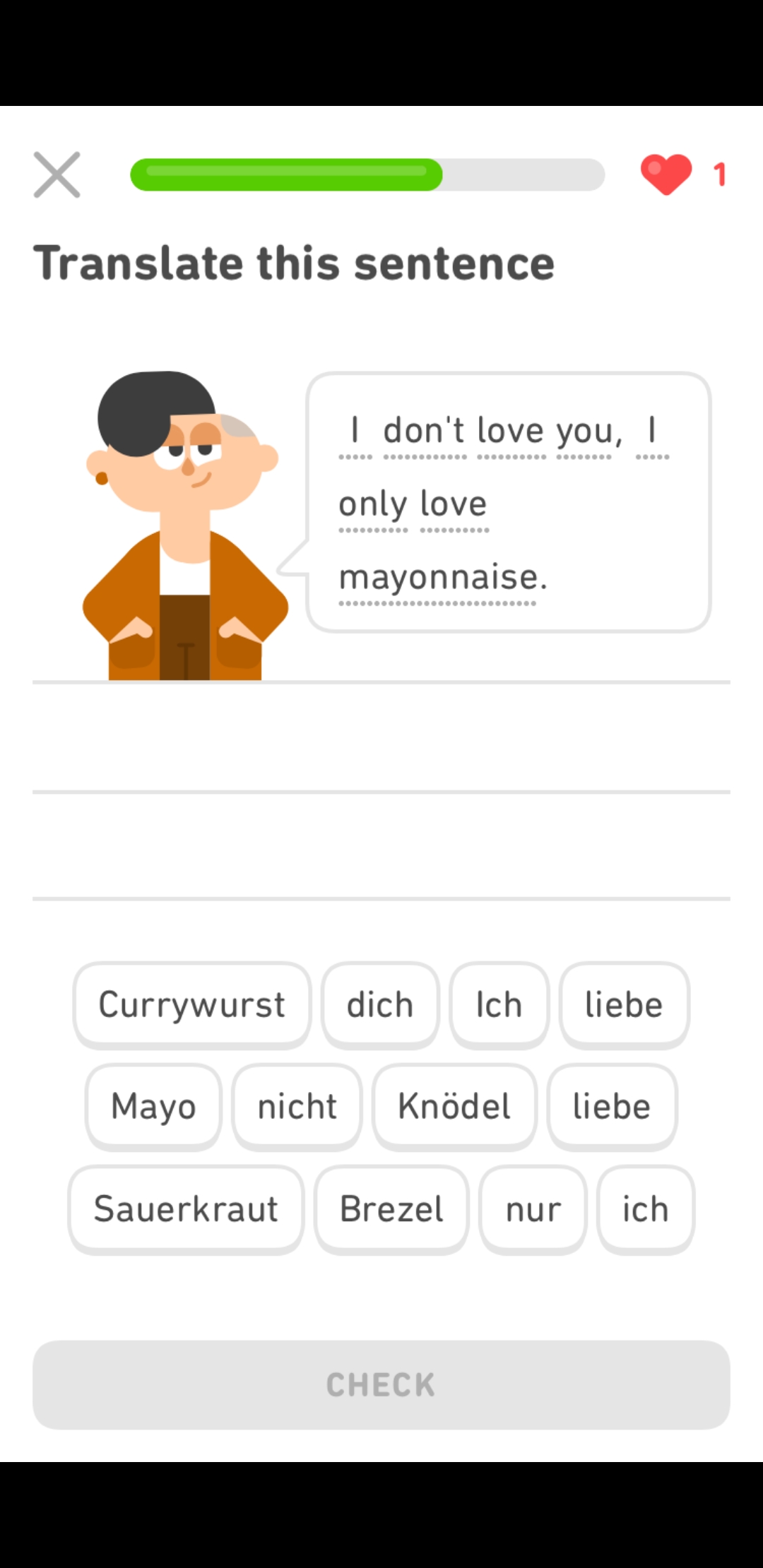Screen dimensions: 763x1568
Task: Tap the 'Brezel' word tile
Action: 391,1208
